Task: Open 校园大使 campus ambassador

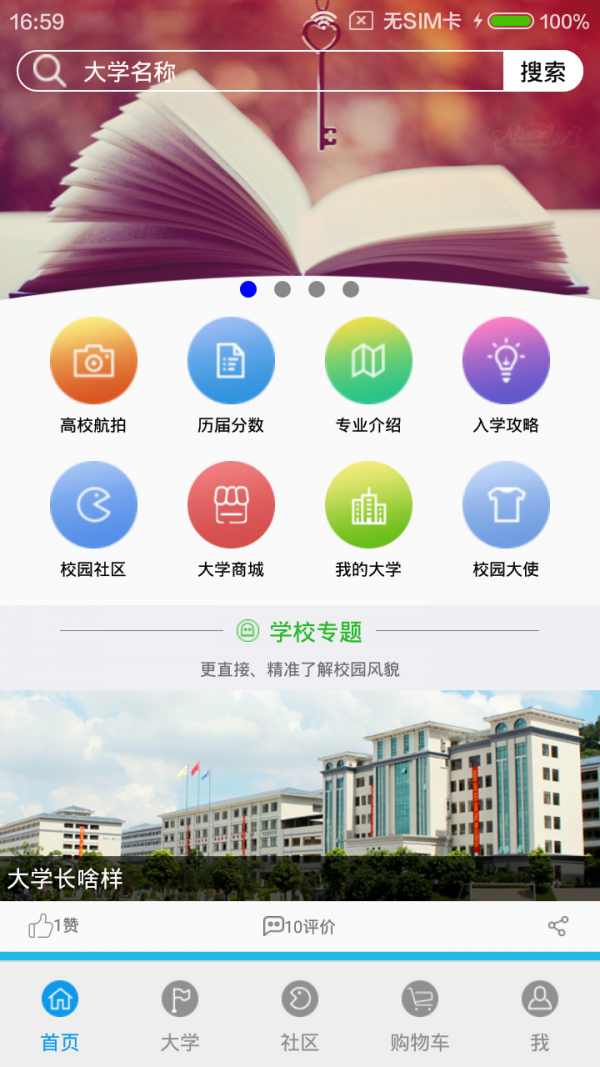Action: 506,505
